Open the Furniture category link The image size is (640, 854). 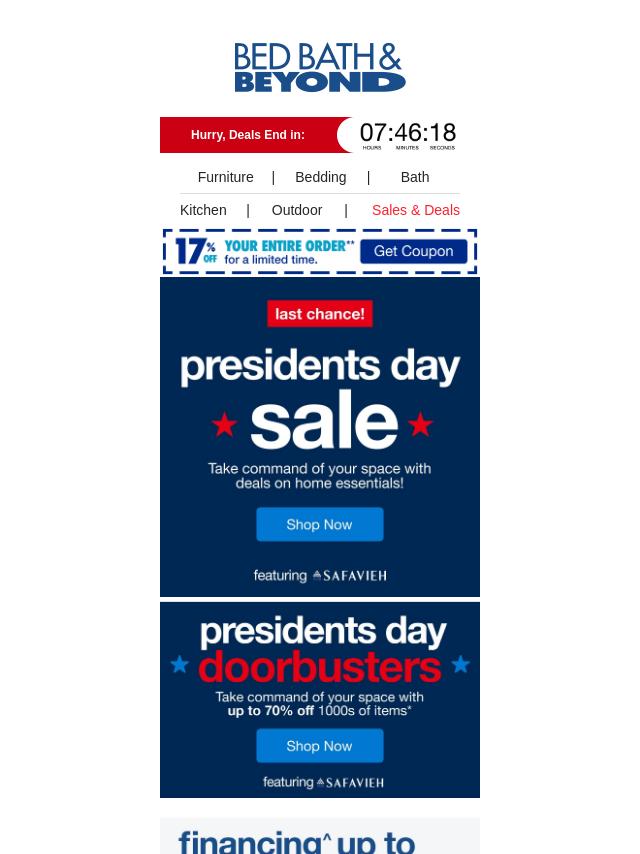225,177
